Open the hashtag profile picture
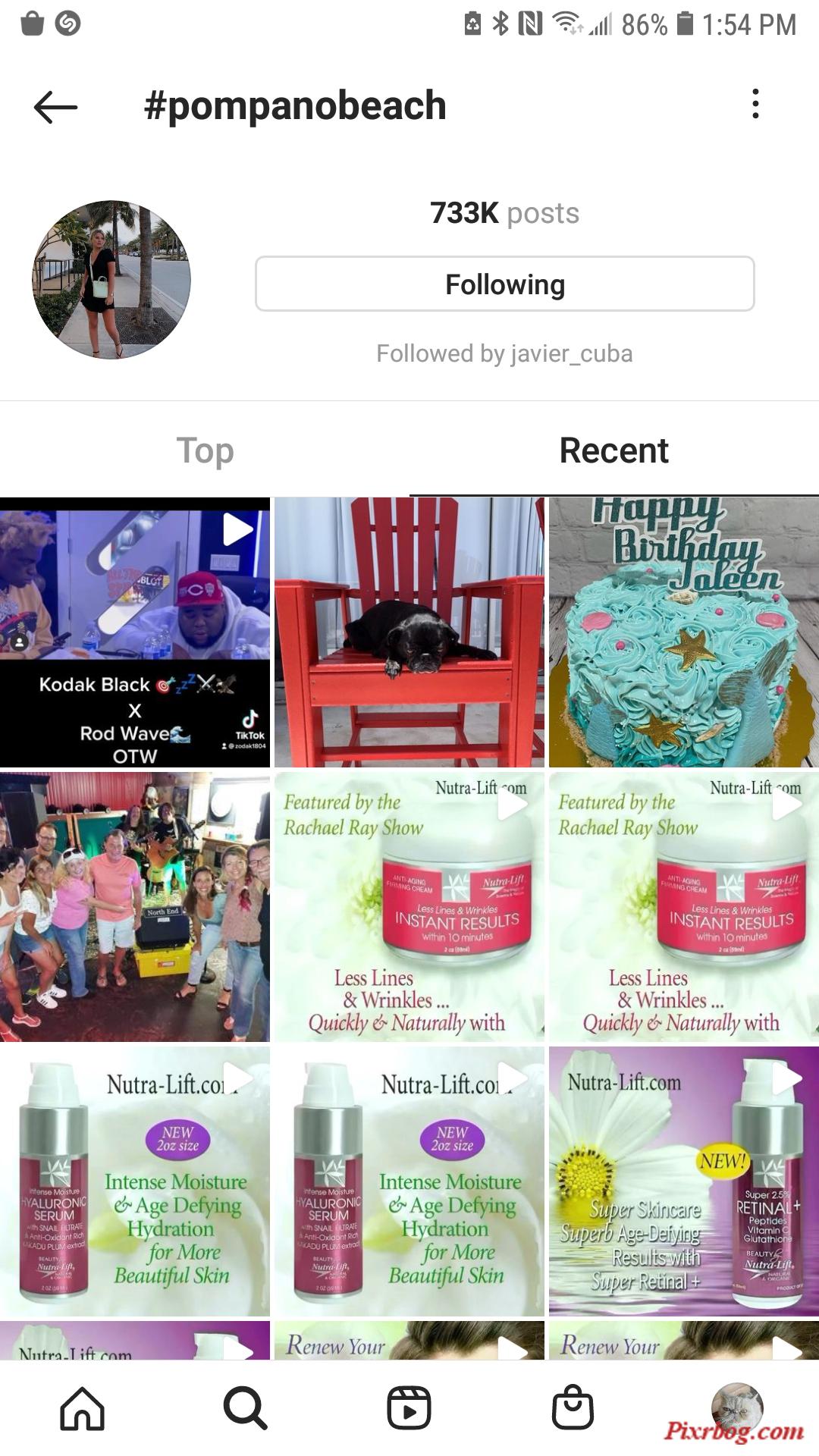Viewport: 819px width, 1456px height. pyautogui.click(x=111, y=280)
